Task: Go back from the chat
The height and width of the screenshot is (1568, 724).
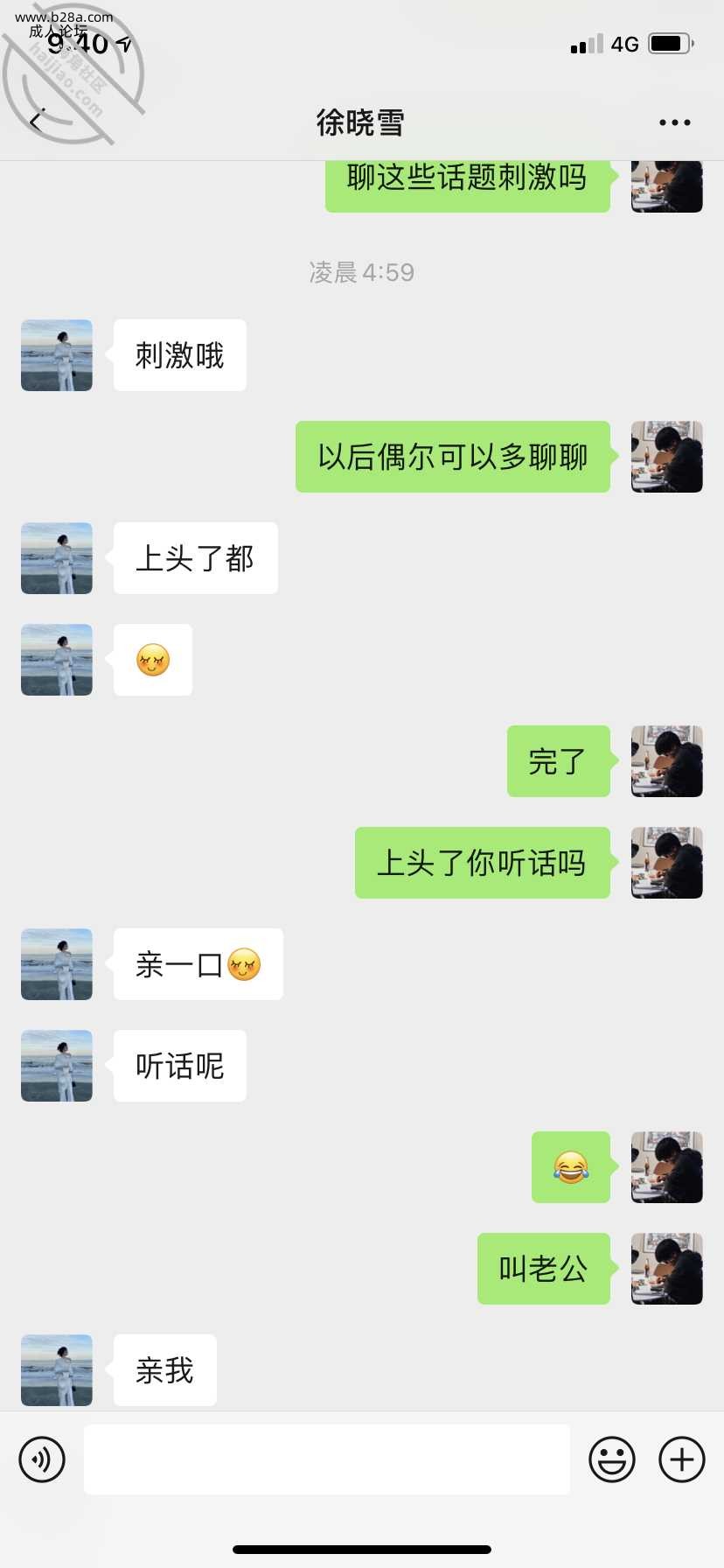Action: (x=36, y=122)
